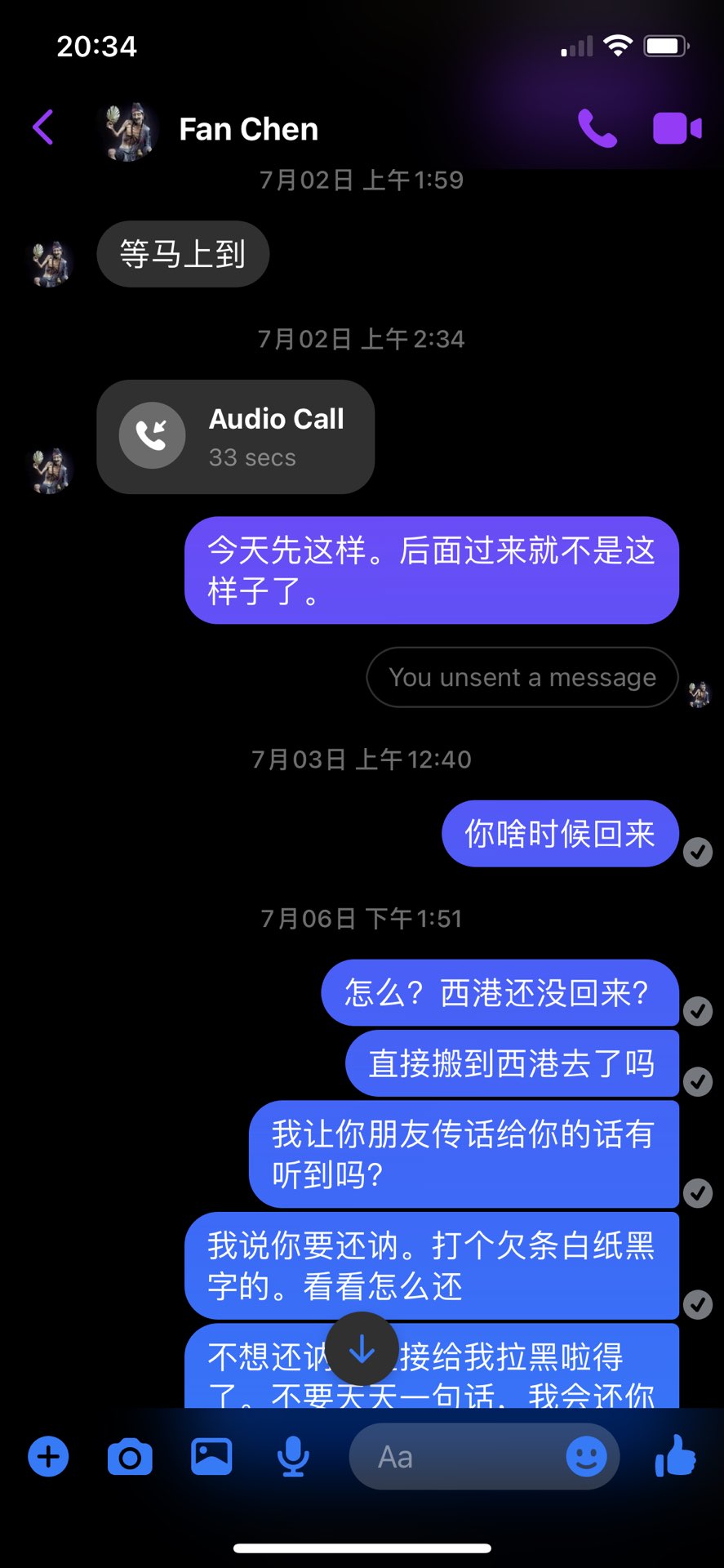Open more attachment options with the plus icon

tap(48, 1457)
